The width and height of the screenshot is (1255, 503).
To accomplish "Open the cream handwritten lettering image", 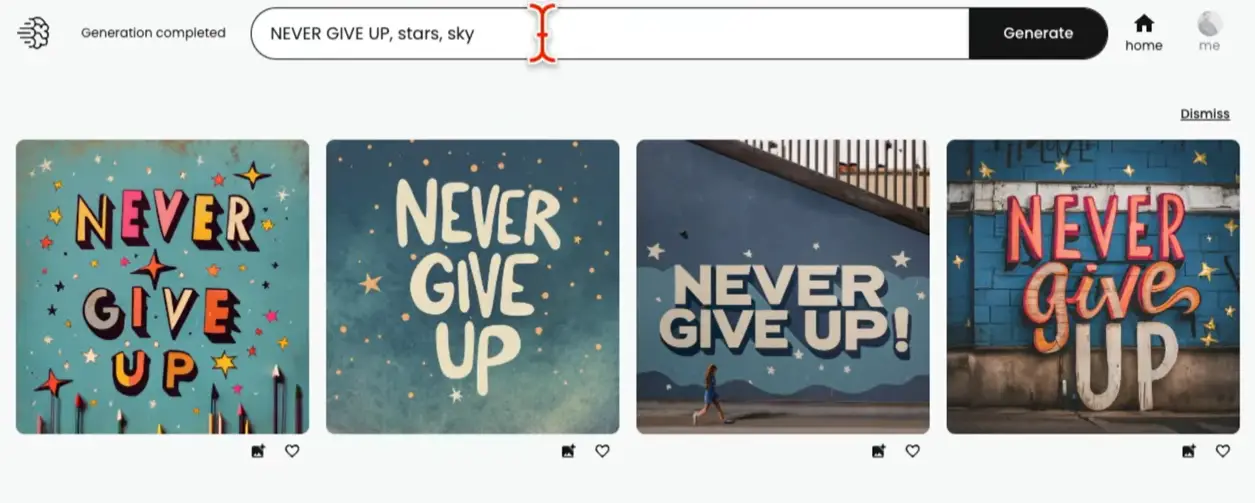I will point(472,286).
